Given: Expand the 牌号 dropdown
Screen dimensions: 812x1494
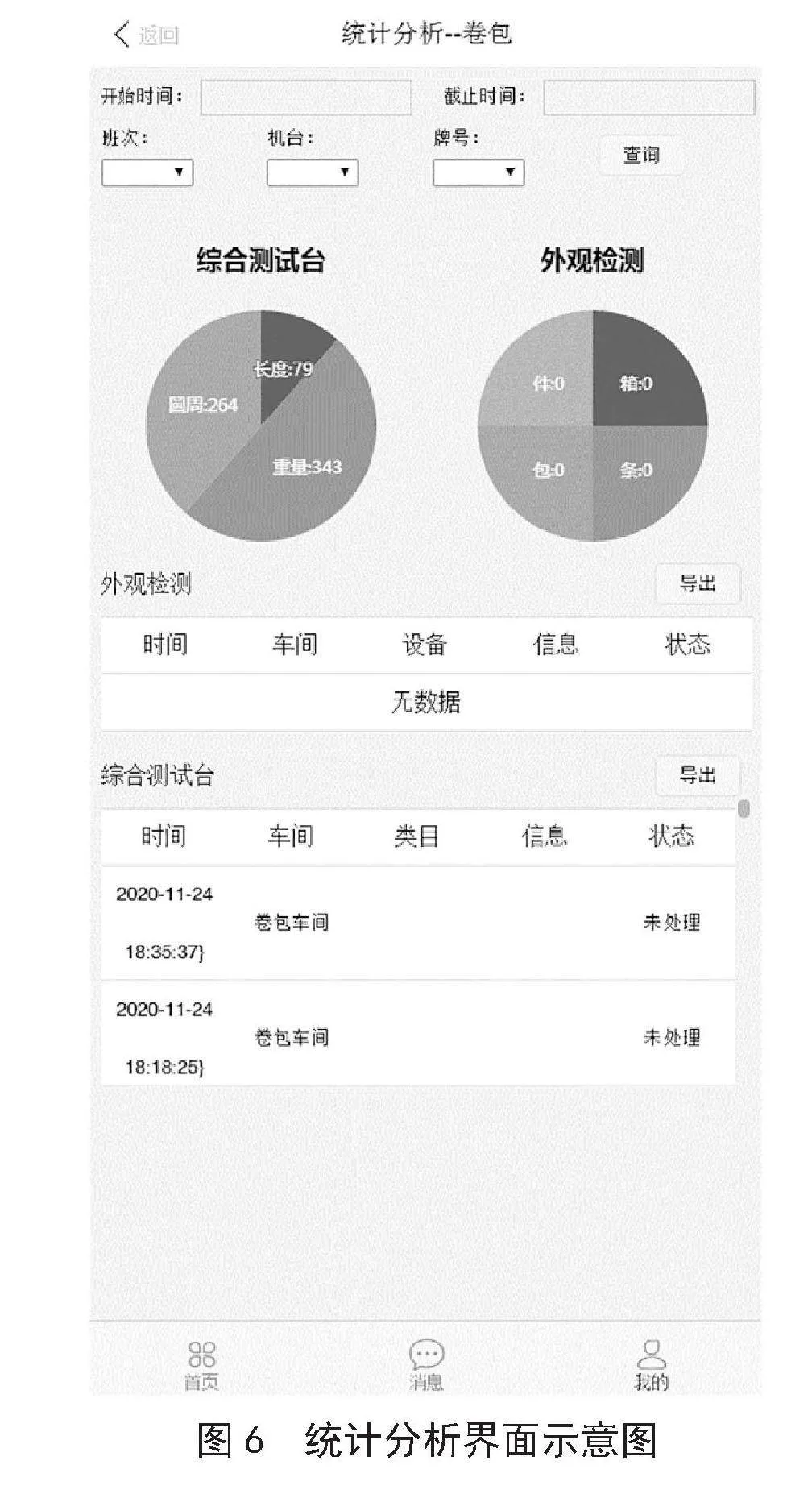Looking at the screenshot, I should (x=478, y=172).
